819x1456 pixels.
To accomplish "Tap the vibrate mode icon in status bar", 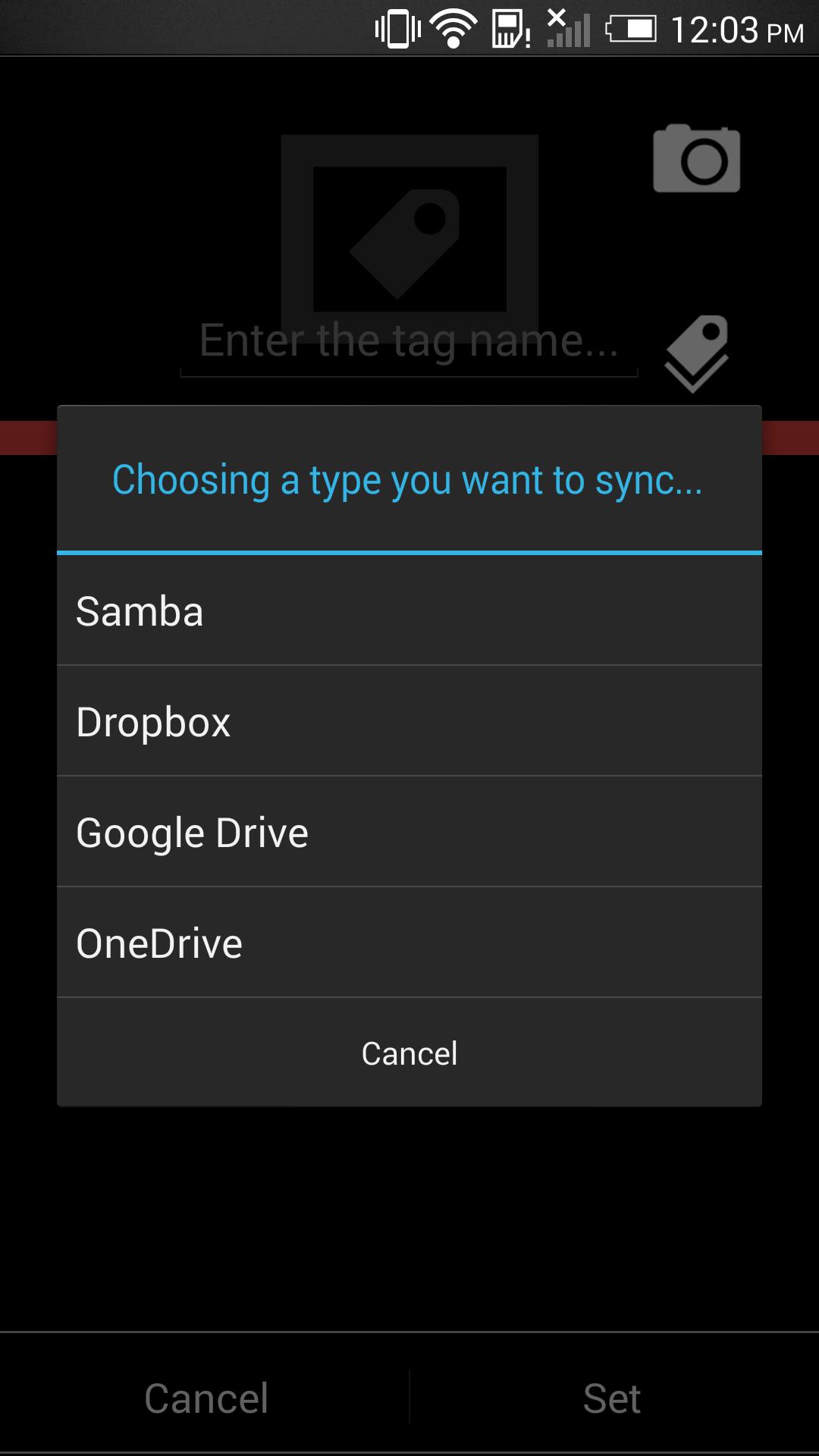I will tap(397, 29).
